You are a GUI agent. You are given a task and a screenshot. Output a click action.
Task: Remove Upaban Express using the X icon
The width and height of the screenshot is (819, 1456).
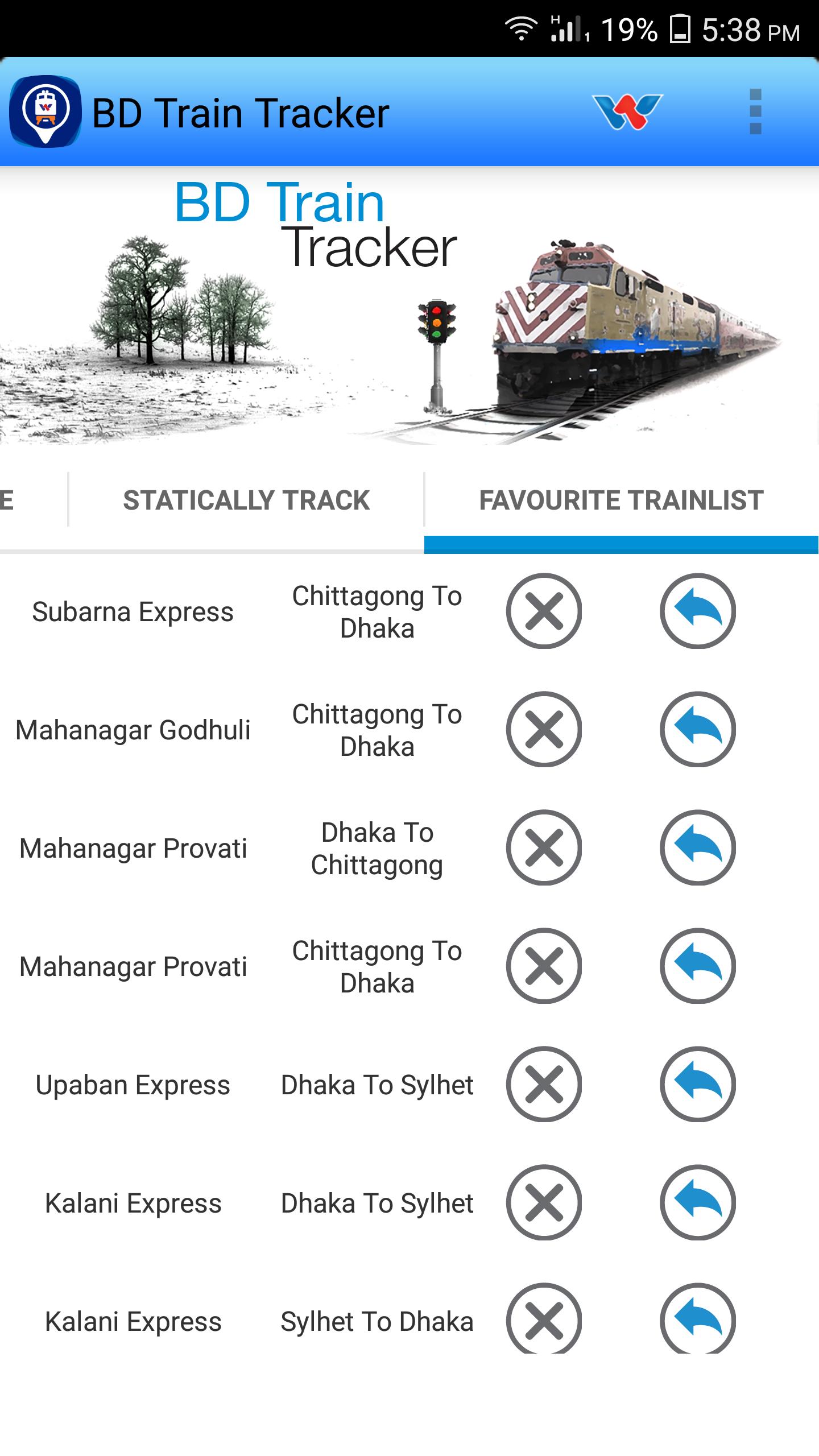tap(544, 1084)
